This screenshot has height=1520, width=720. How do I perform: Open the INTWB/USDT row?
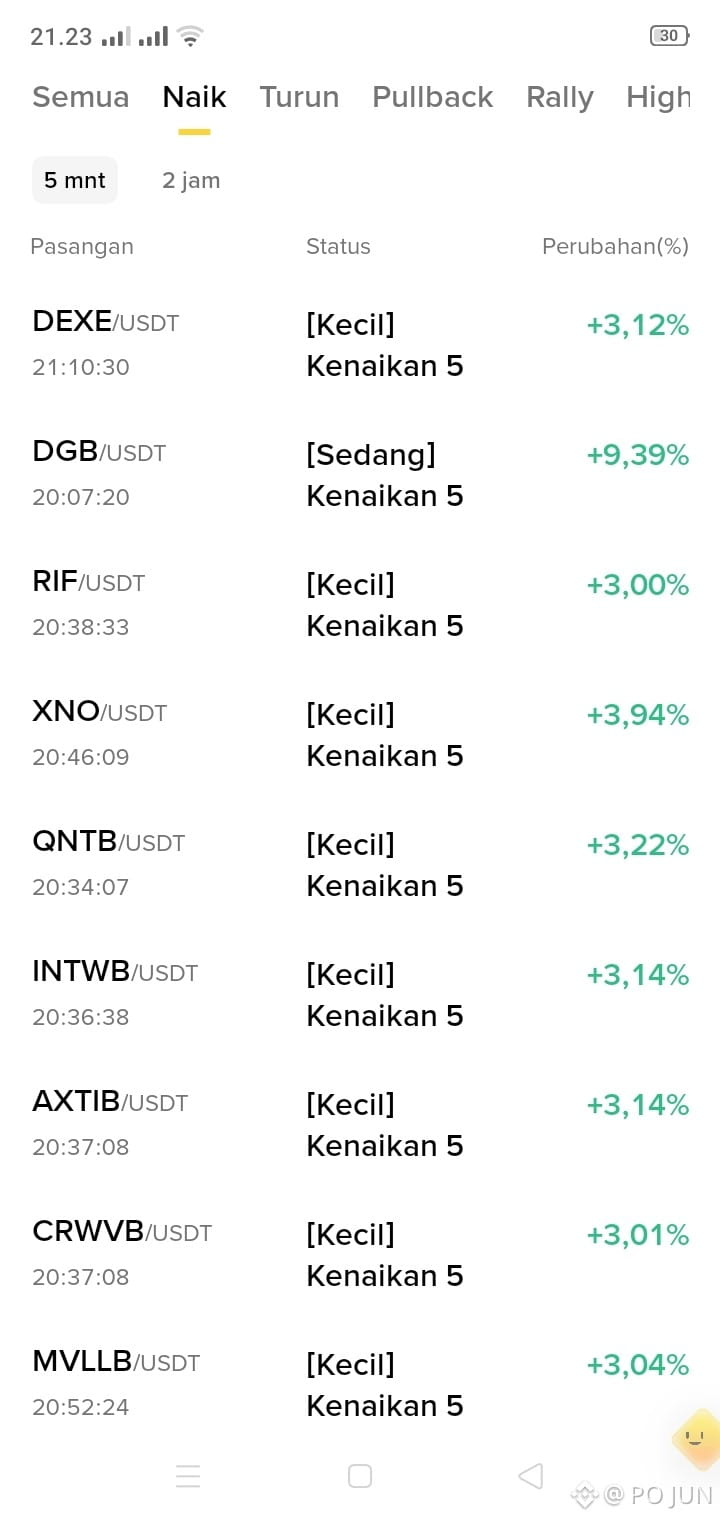pyautogui.click(x=360, y=995)
